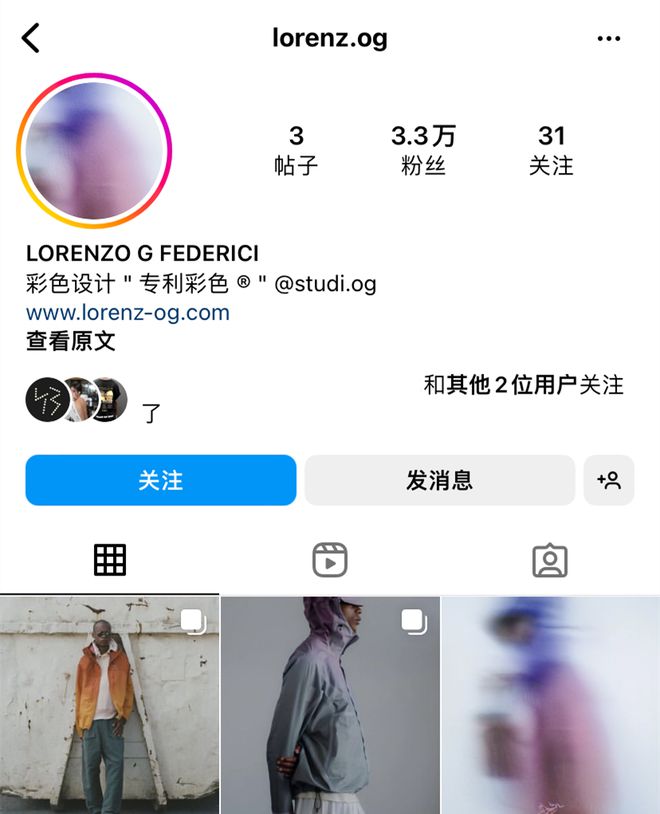660x814 pixels.
Task: Send a message via 发消息
Action: pyautogui.click(x=439, y=480)
